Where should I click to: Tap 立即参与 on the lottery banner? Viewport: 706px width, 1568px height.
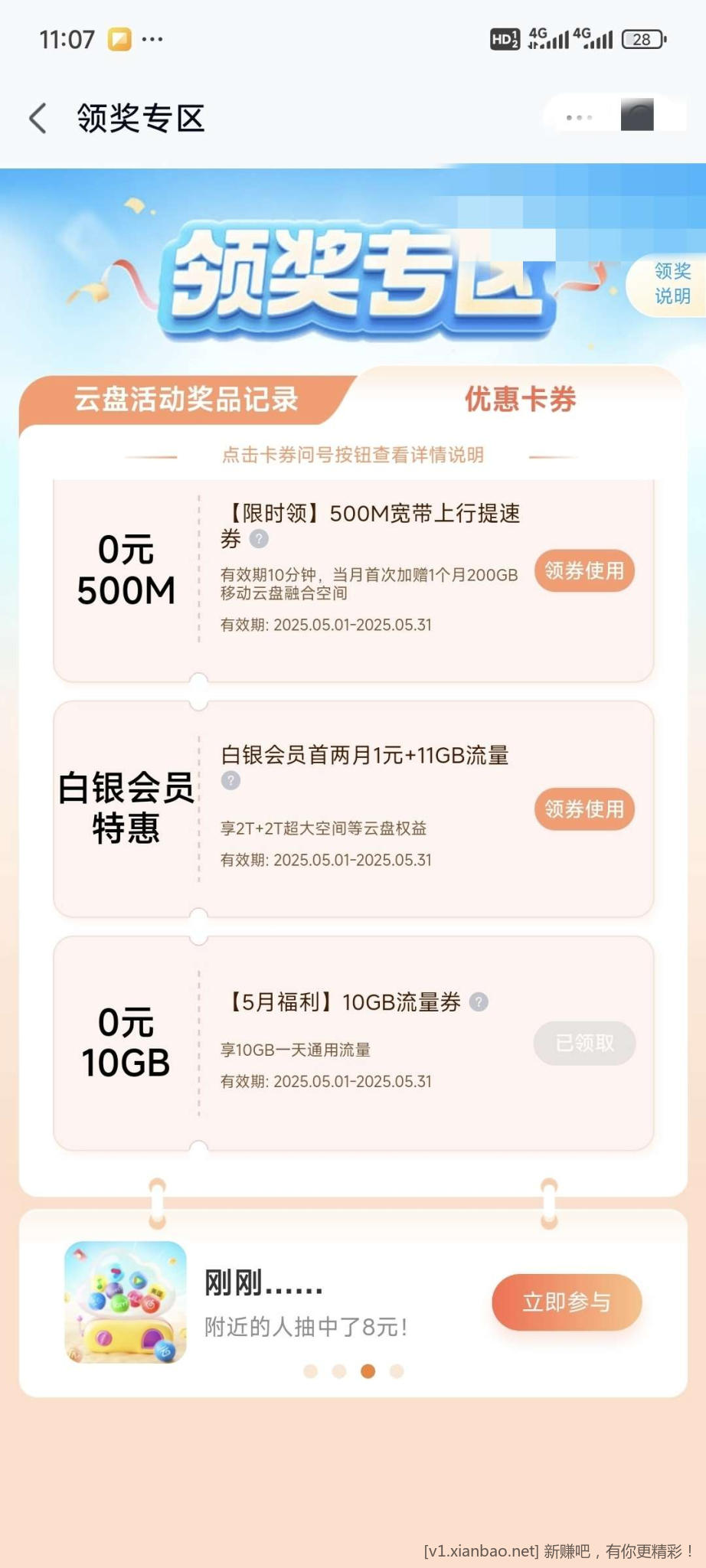566,1302
